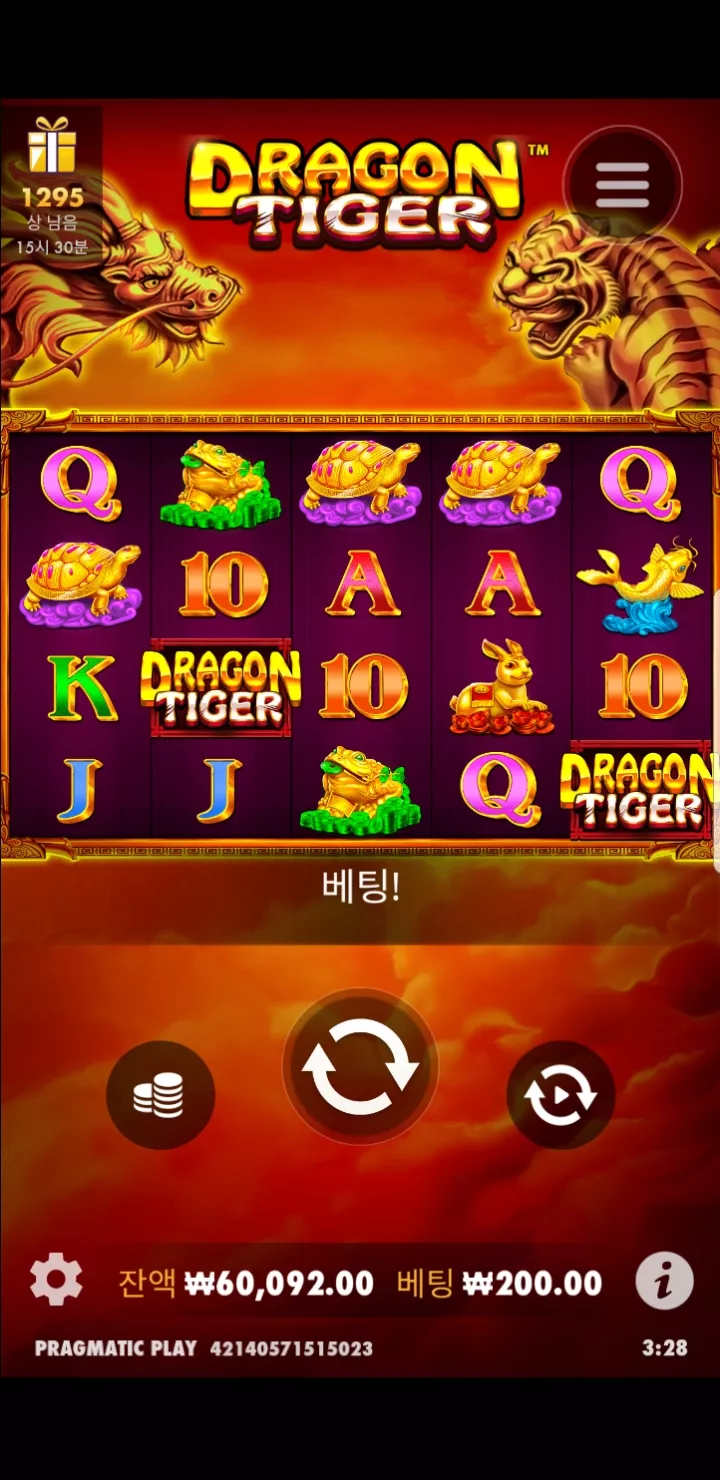The image size is (720, 1480).
Task: Open the hamburger menu
Action: tap(622, 185)
